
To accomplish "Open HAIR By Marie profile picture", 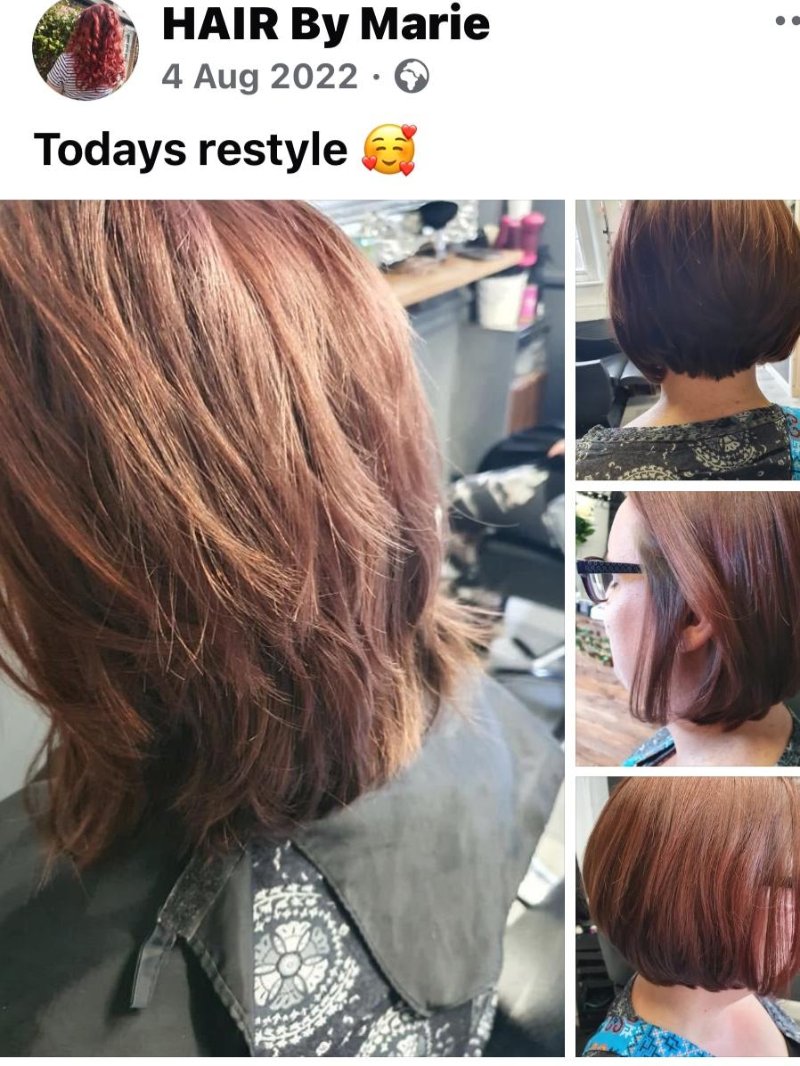I will 84,50.
